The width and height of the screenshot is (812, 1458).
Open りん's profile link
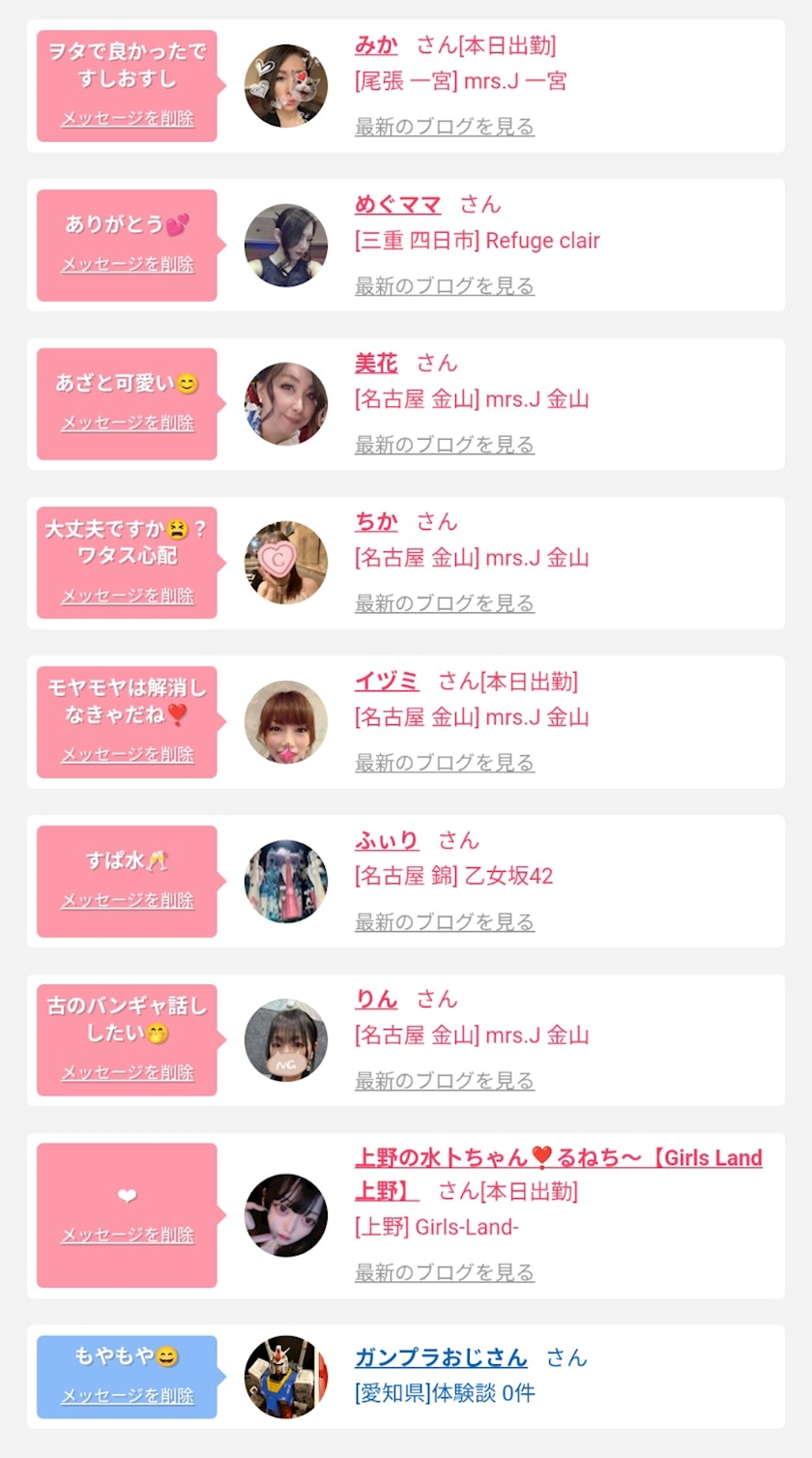tap(376, 1000)
